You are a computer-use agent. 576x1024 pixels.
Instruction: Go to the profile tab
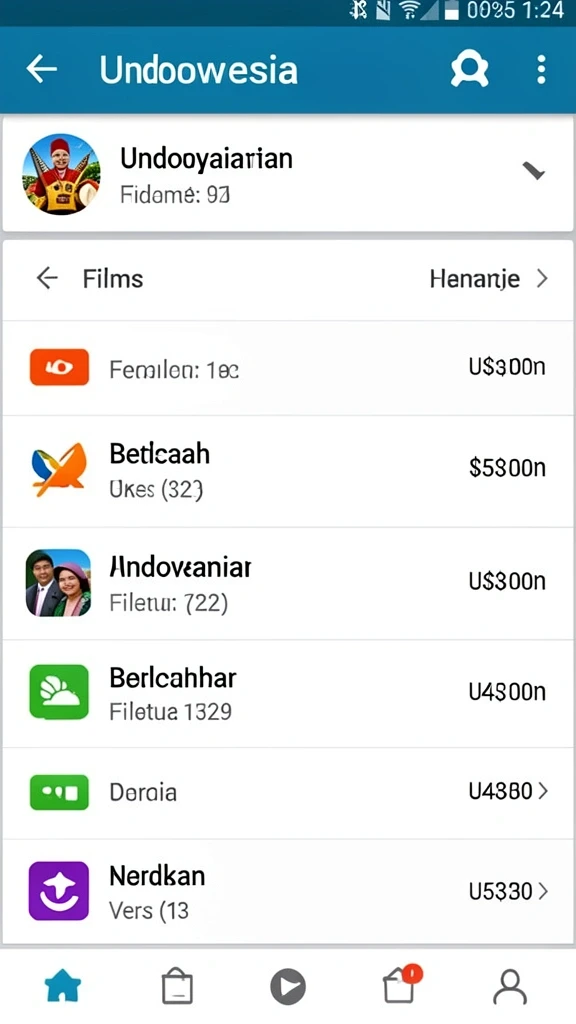coord(510,986)
